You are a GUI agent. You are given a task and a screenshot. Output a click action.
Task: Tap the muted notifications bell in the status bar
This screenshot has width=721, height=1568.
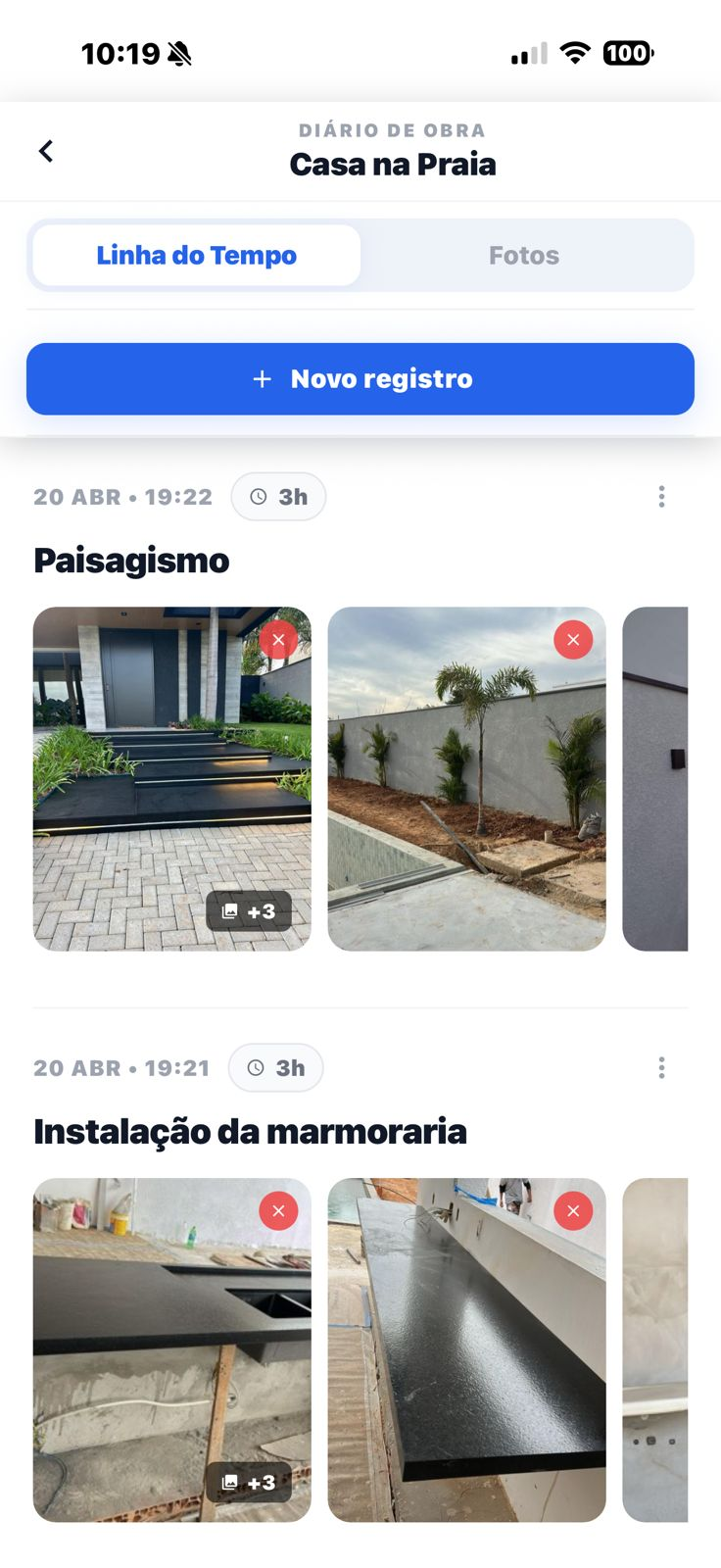[x=180, y=53]
